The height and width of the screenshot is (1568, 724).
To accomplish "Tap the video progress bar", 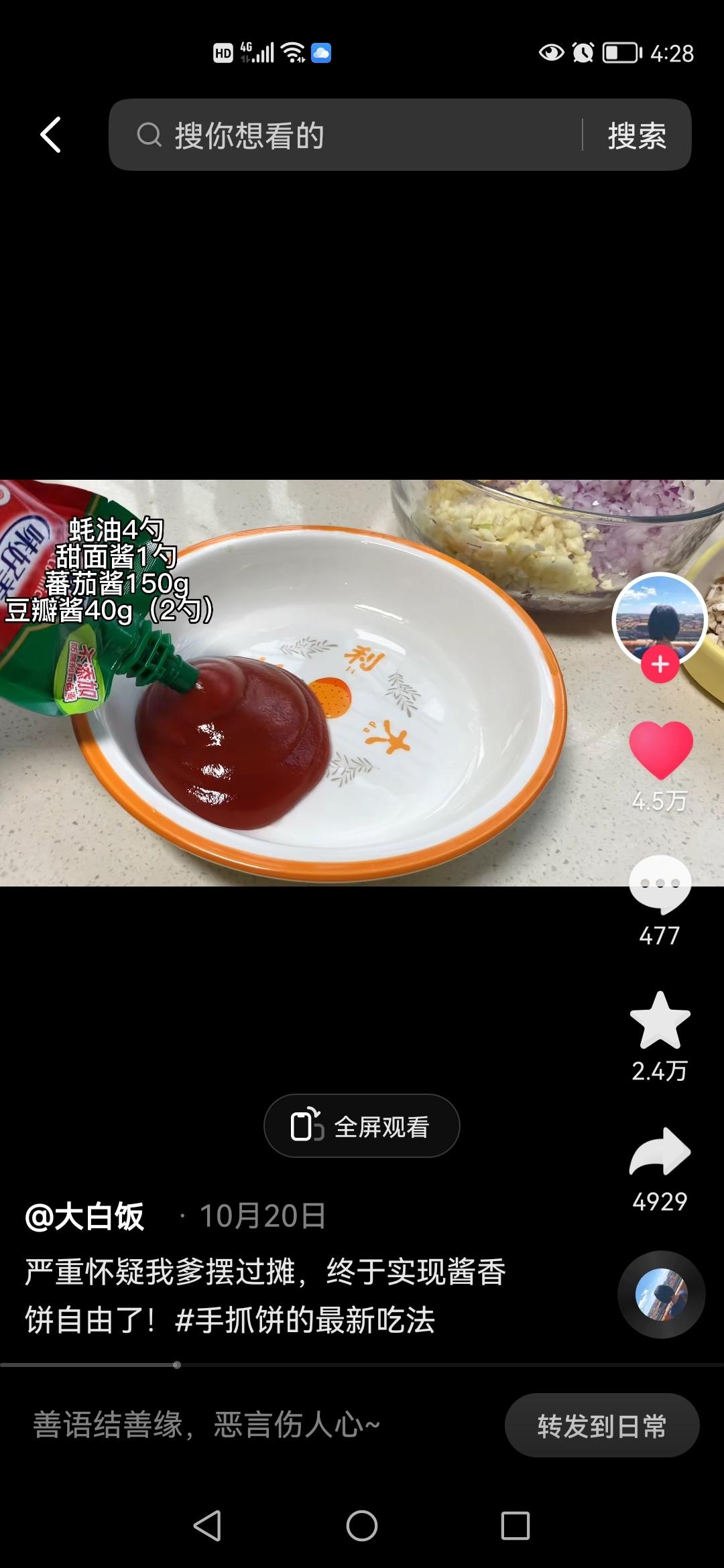I will pyautogui.click(x=362, y=1364).
